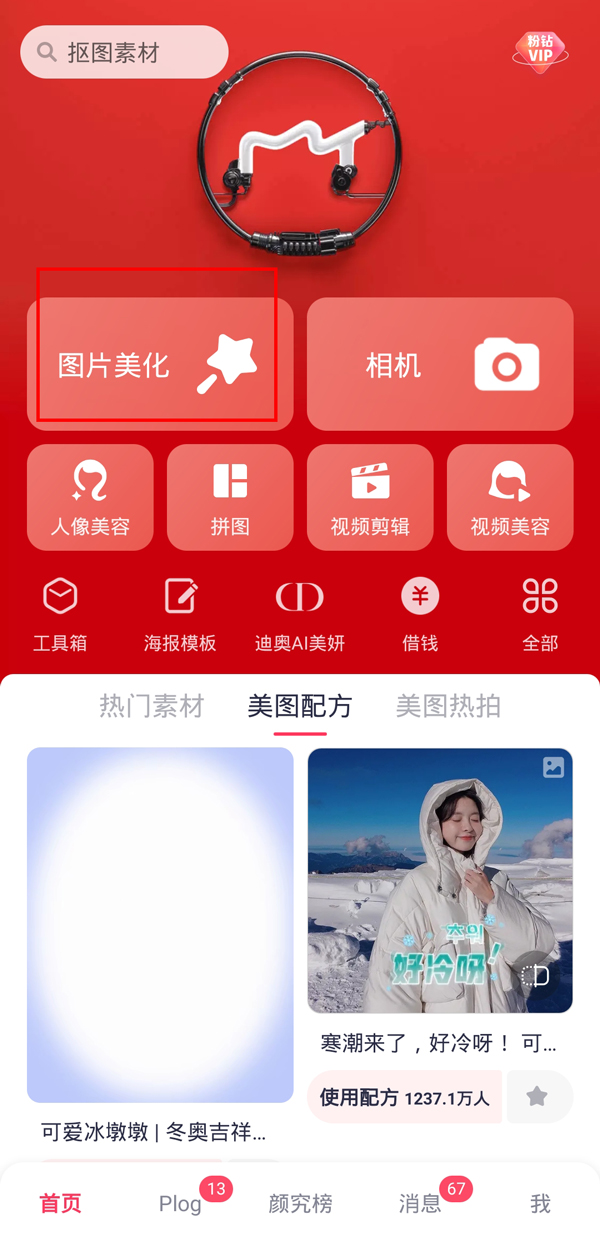Image resolution: width=600 pixels, height=1242 pixels.
Task: Favorite the 寒潮来了 recipe with the star
Action: 538,1097
